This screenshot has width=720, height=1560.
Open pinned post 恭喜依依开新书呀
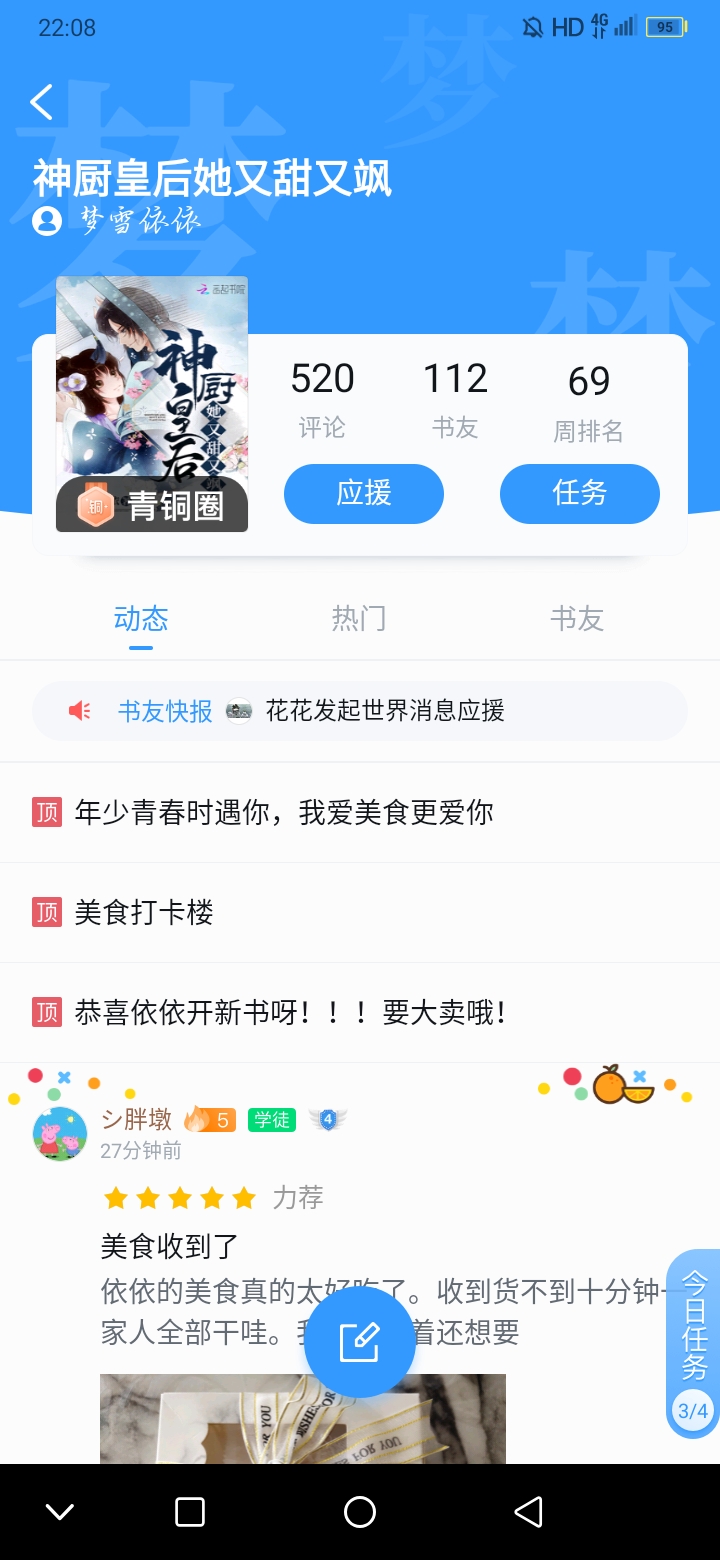pyautogui.click(x=360, y=1013)
